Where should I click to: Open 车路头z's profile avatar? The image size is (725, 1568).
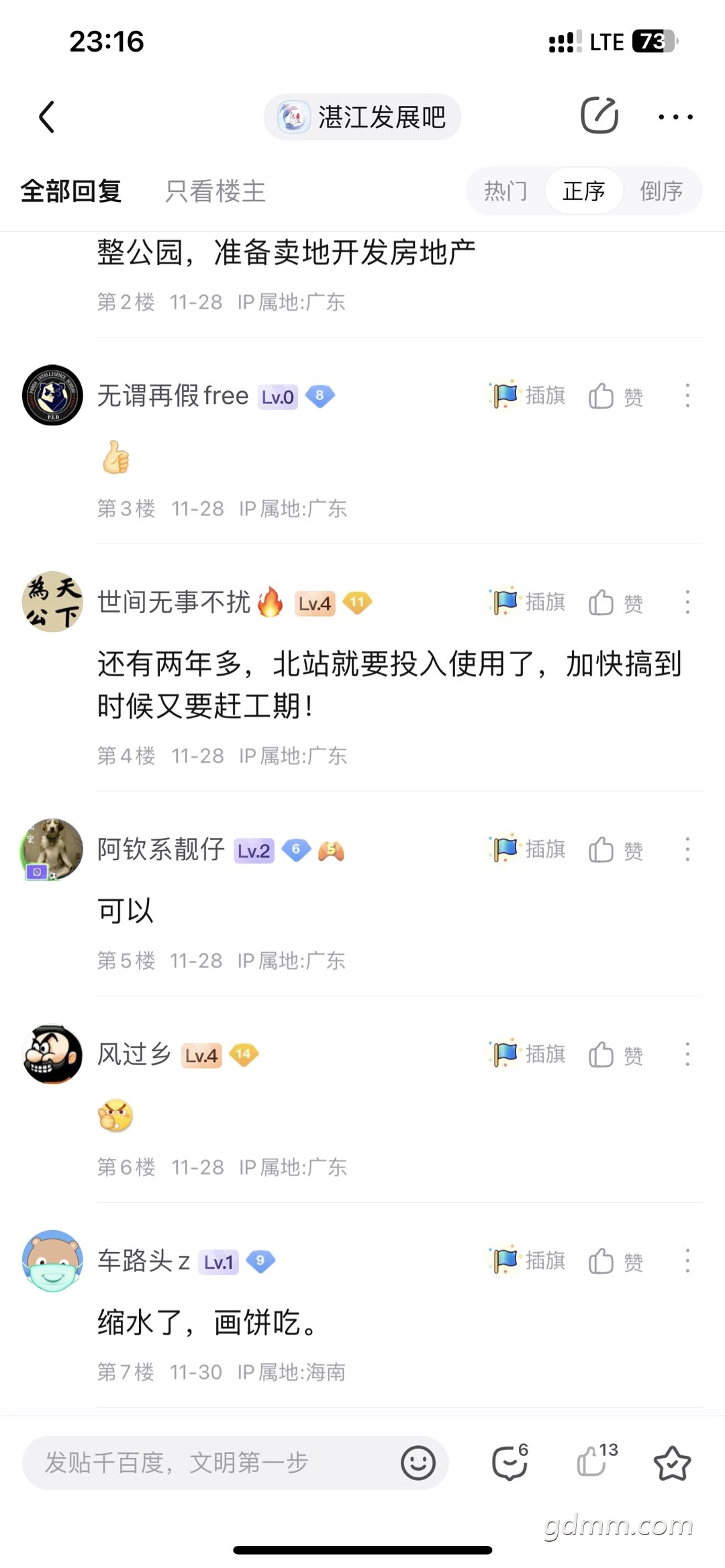(52, 1261)
